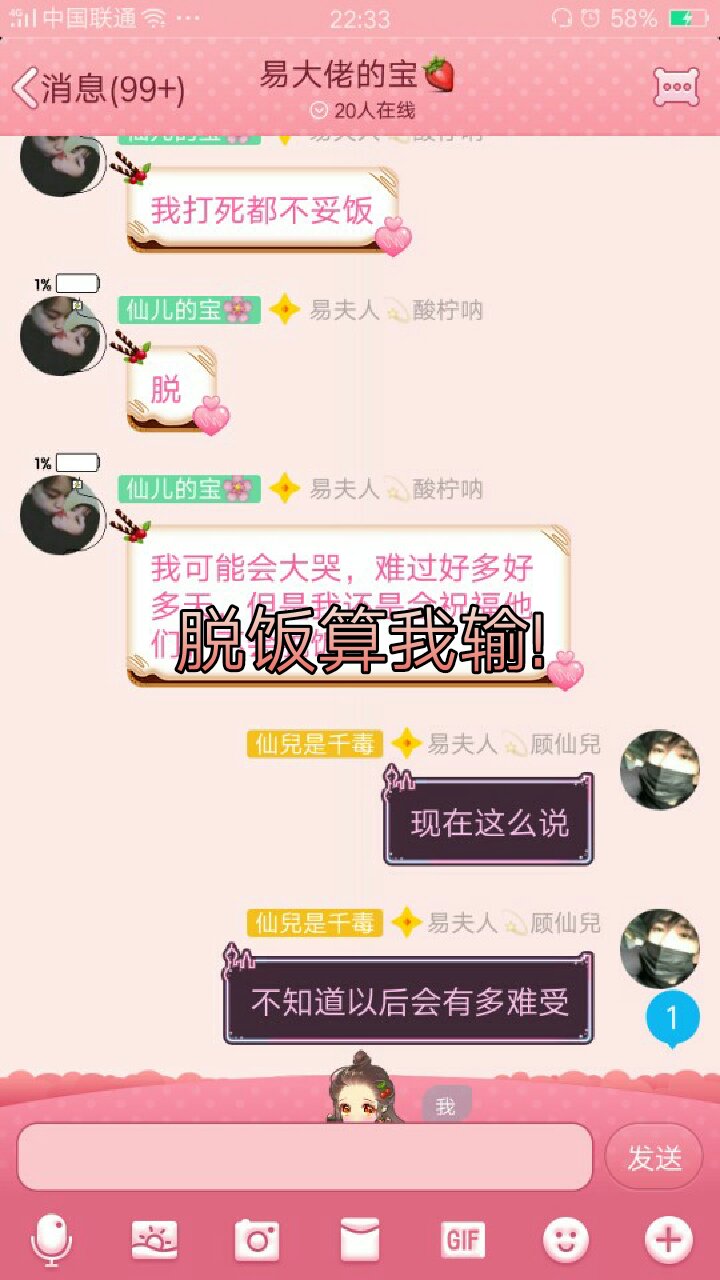The width and height of the screenshot is (720, 1280).
Task: Open the camera to take a photo
Action: [257, 1241]
